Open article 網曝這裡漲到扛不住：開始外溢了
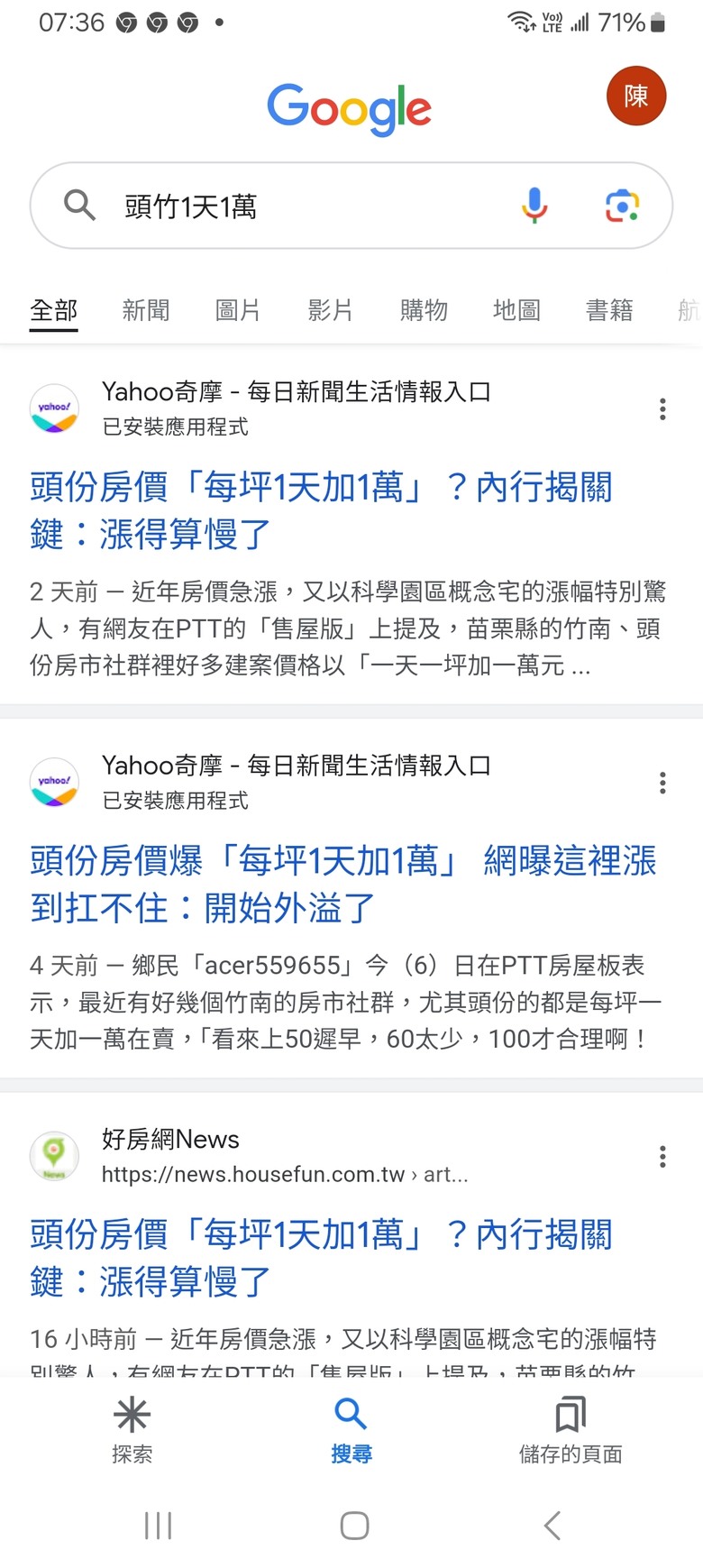 coord(343,884)
